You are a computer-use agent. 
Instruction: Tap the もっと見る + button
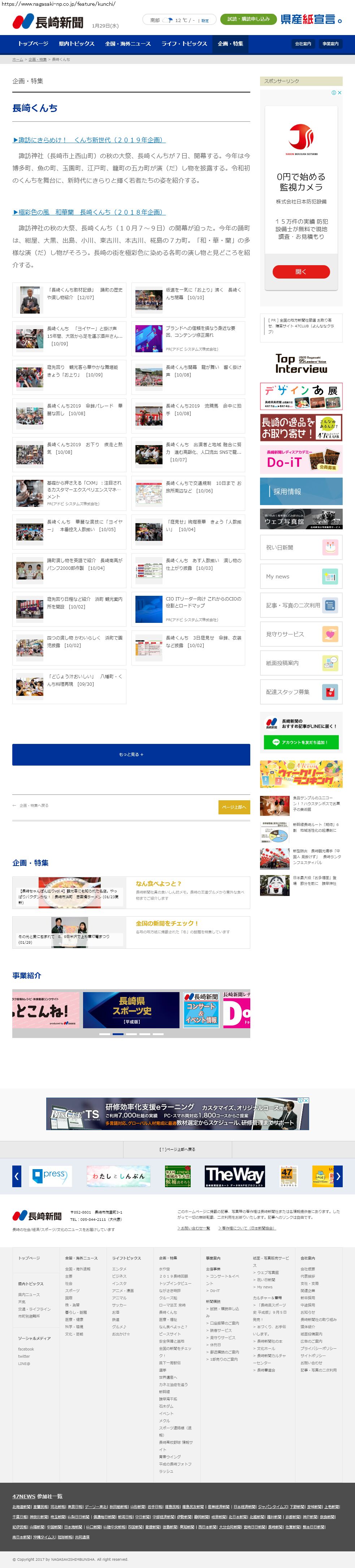pyautogui.click(x=131, y=754)
